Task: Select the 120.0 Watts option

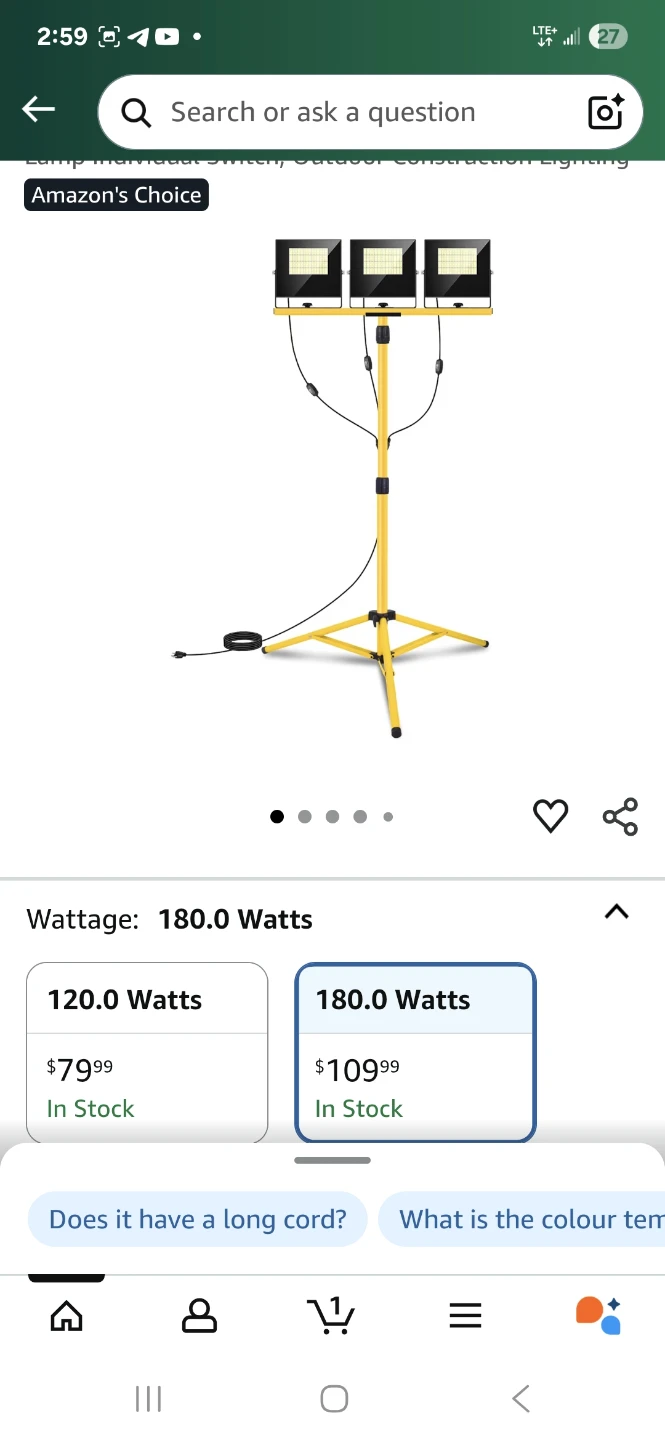Action: point(147,1050)
